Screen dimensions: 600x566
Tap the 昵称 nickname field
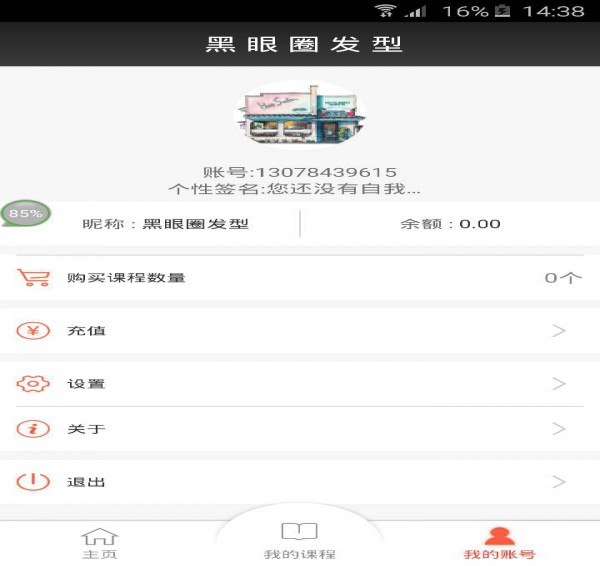pyautogui.click(x=166, y=224)
